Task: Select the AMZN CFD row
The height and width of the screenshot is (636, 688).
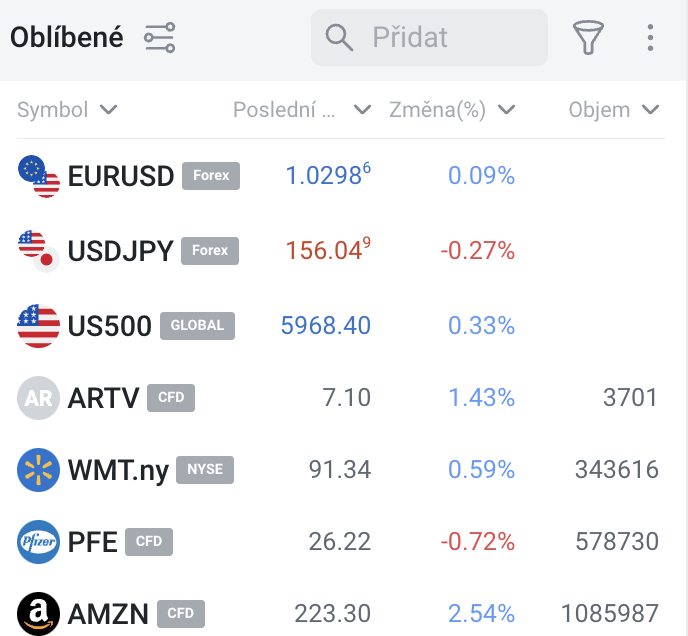Action: click(x=108, y=612)
